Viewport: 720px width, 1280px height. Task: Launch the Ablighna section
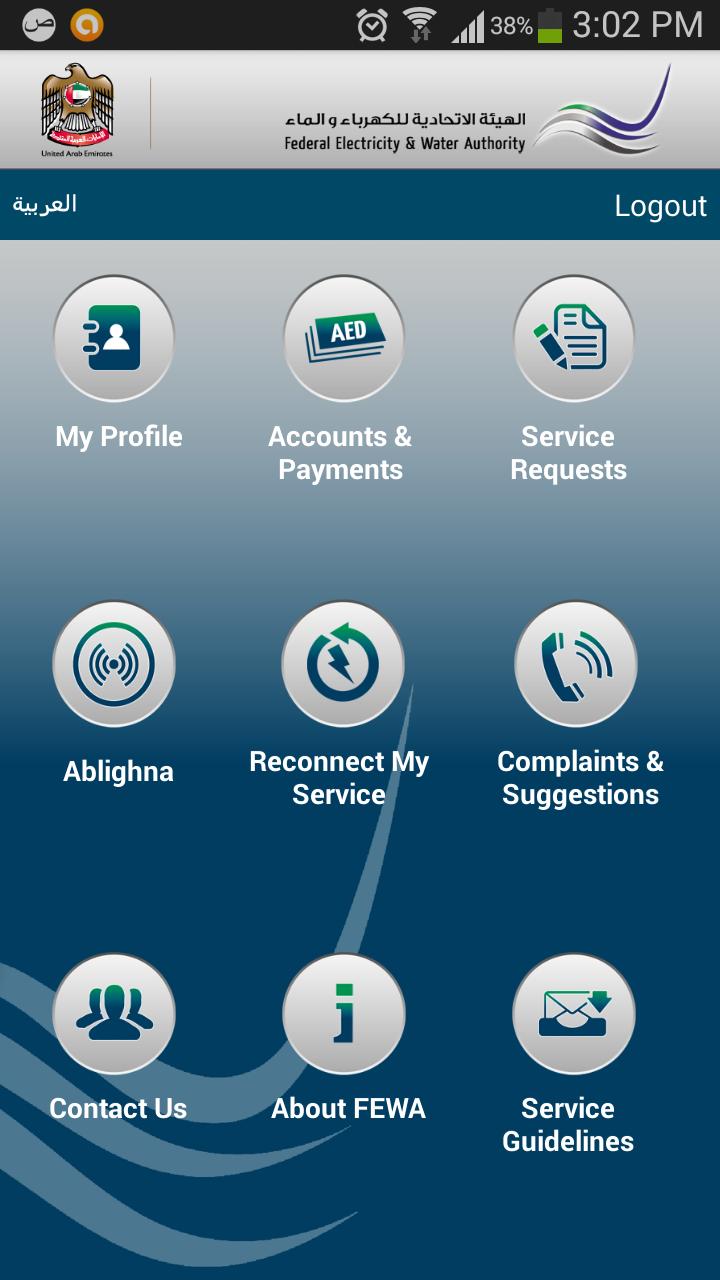[x=114, y=664]
